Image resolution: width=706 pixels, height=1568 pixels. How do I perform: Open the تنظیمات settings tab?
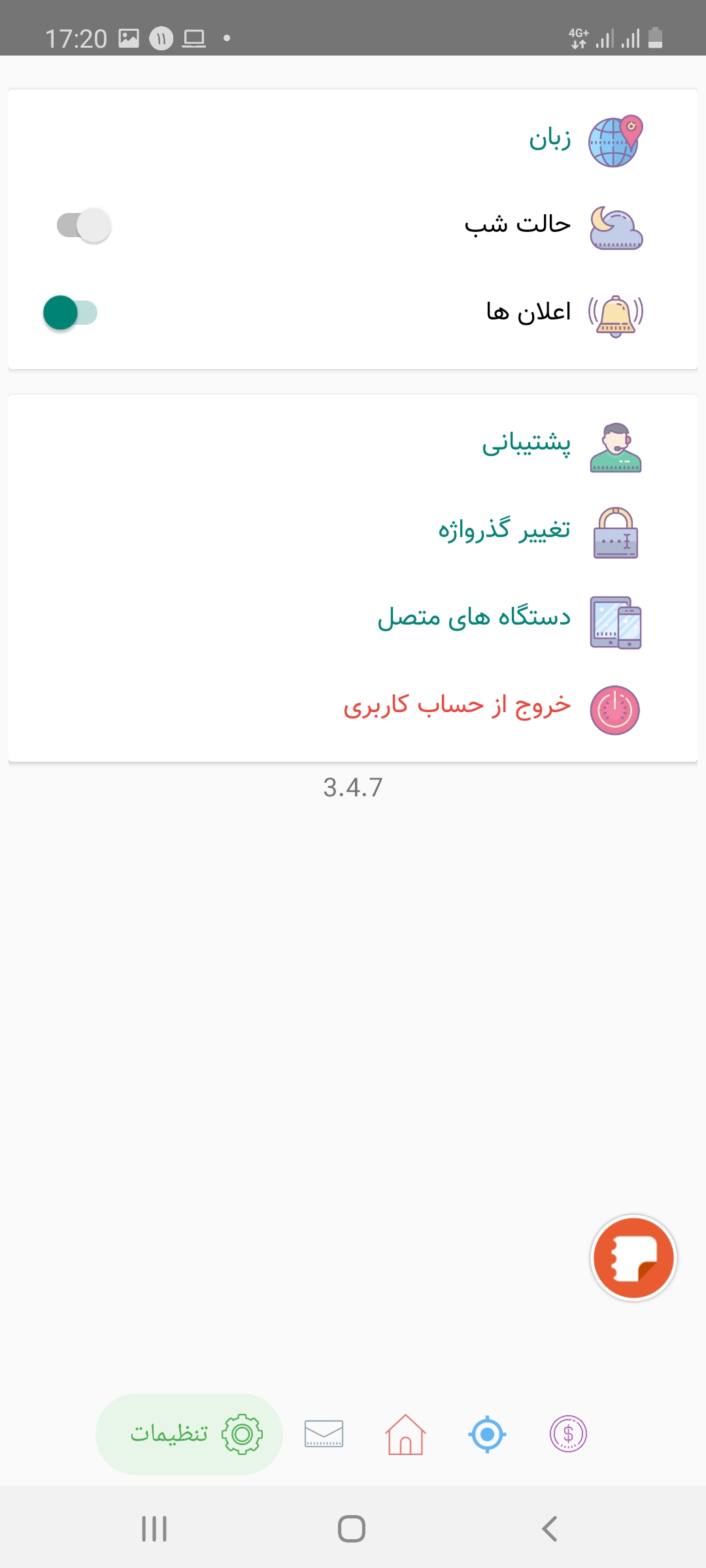[x=189, y=1435]
